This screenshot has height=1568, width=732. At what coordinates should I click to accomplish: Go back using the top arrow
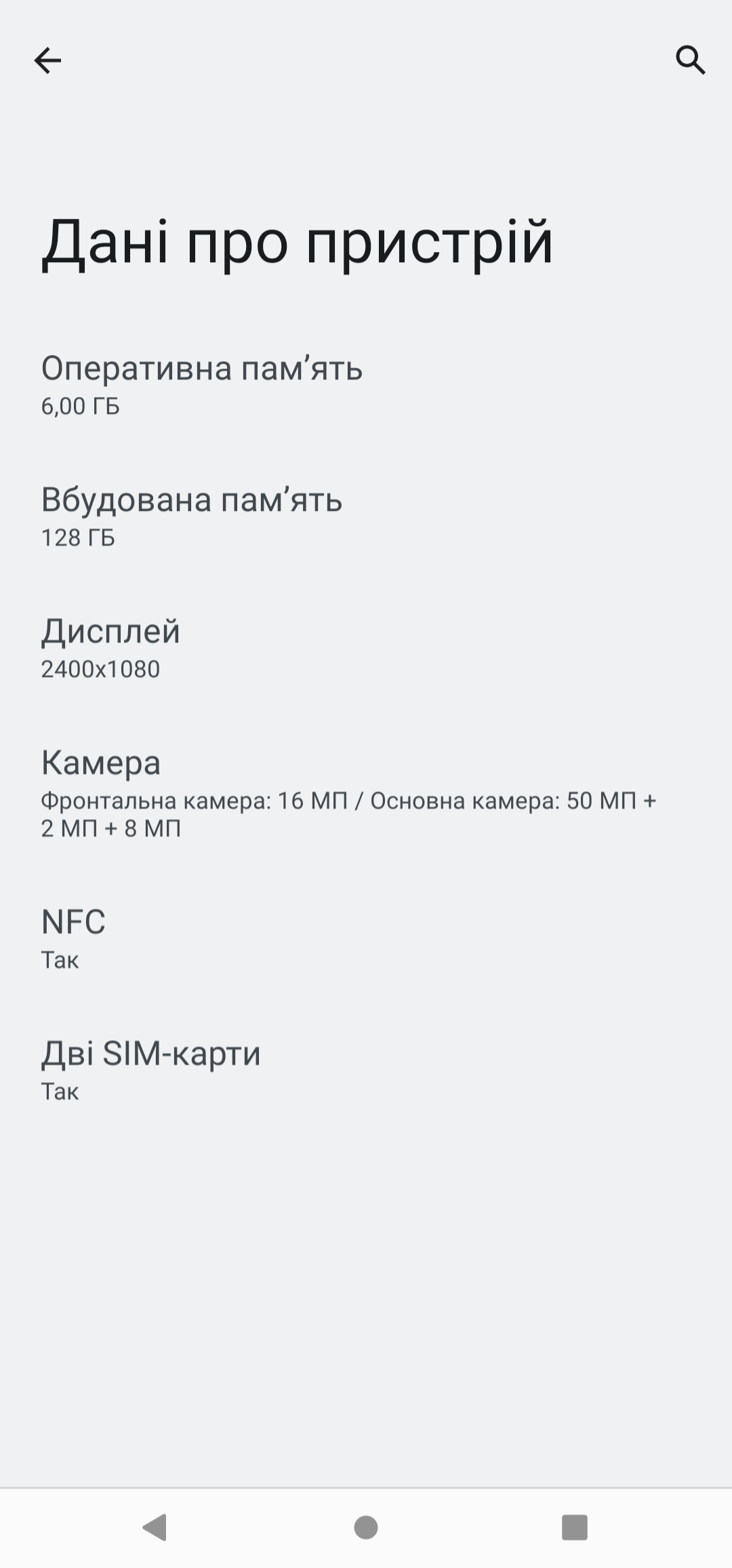click(47, 61)
